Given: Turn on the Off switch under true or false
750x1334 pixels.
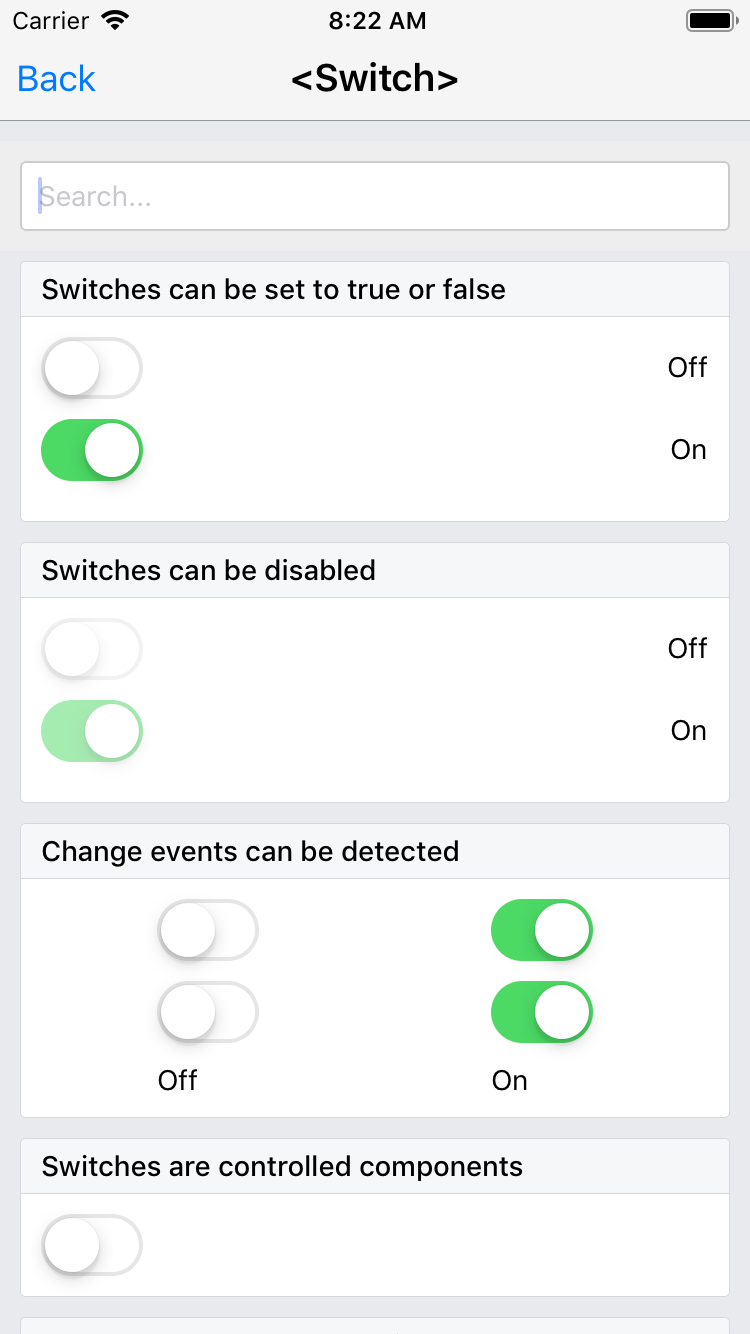Looking at the screenshot, I should tap(92, 368).
